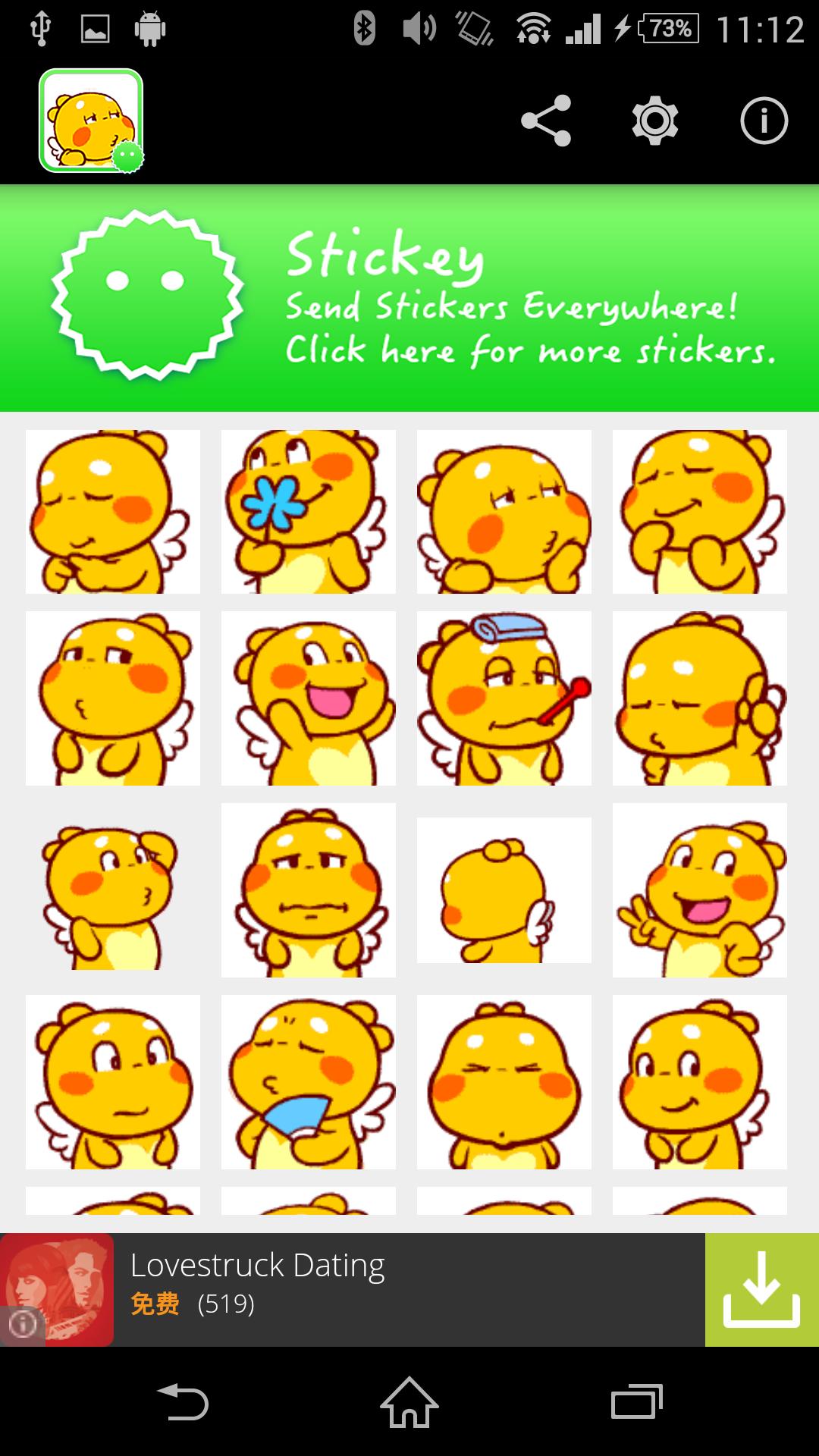
Task: Select the sticker holding a blue flower
Action: coord(308,511)
